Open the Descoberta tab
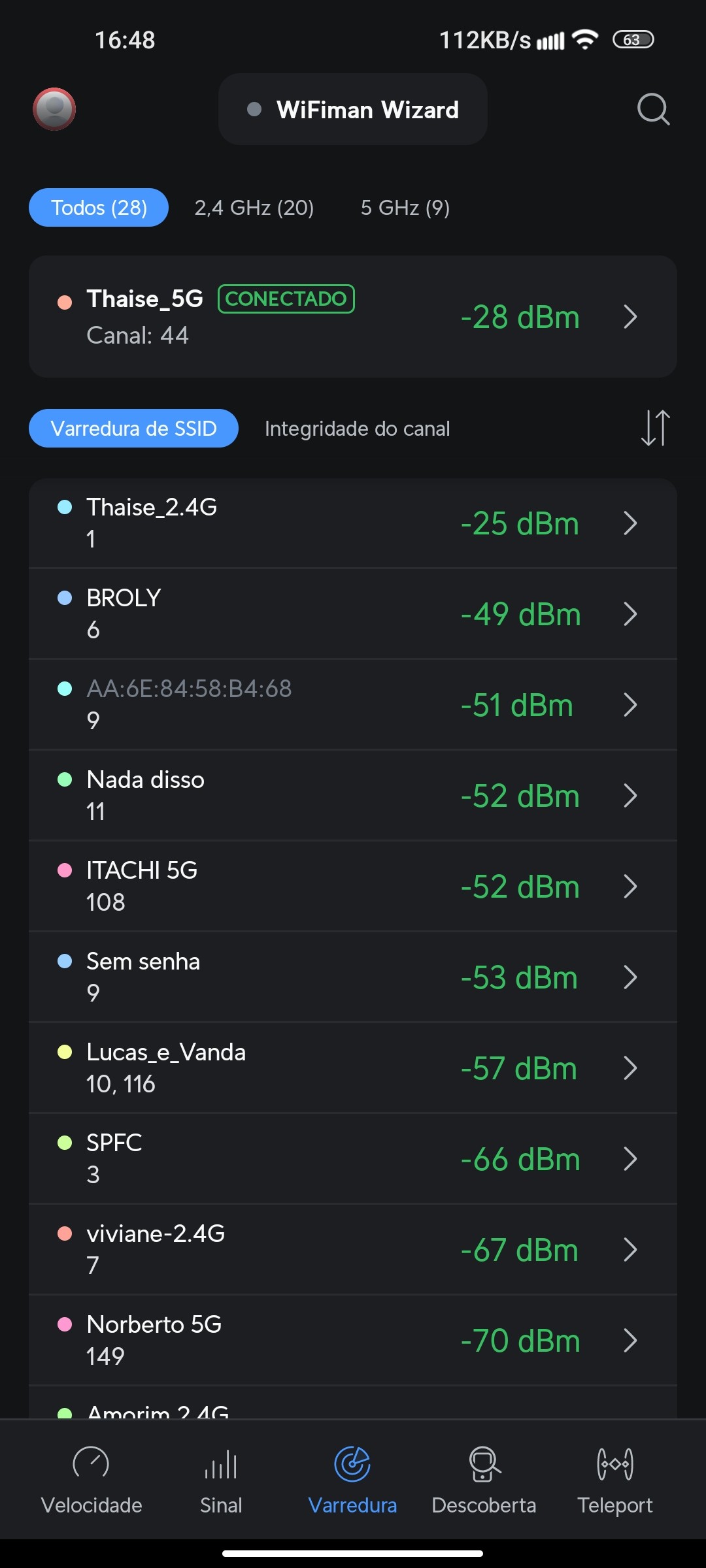Screen dimensions: 706x1568 pyautogui.click(x=484, y=1480)
